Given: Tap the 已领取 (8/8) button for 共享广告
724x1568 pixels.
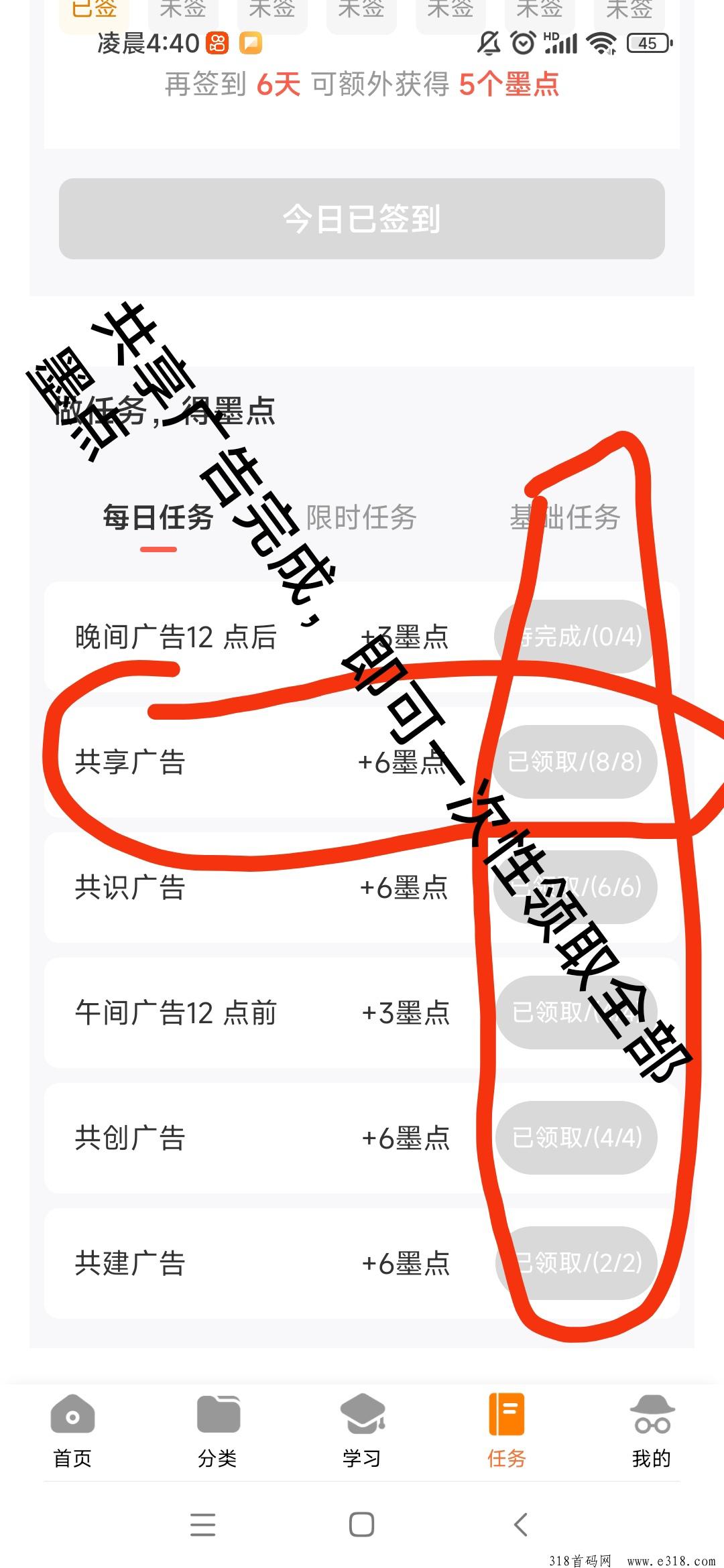Looking at the screenshot, I should tap(575, 761).
